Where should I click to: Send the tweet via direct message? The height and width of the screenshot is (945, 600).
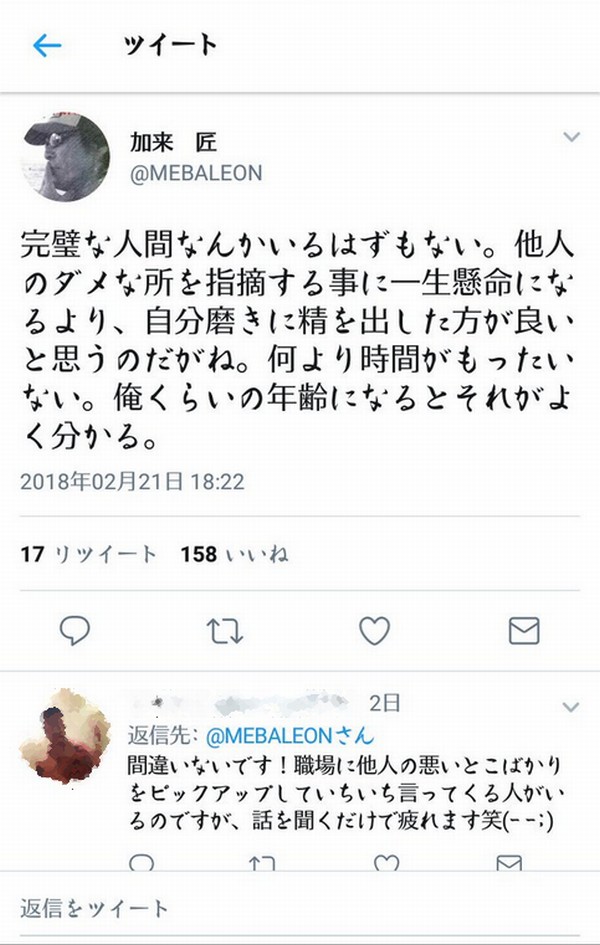point(524,630)
